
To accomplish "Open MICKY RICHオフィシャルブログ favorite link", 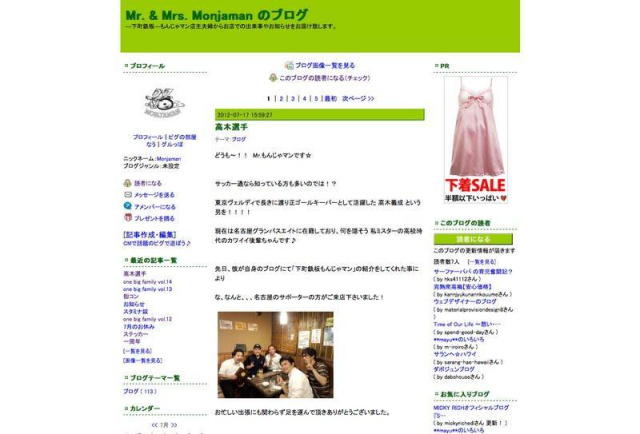I will tap(471, 408).
